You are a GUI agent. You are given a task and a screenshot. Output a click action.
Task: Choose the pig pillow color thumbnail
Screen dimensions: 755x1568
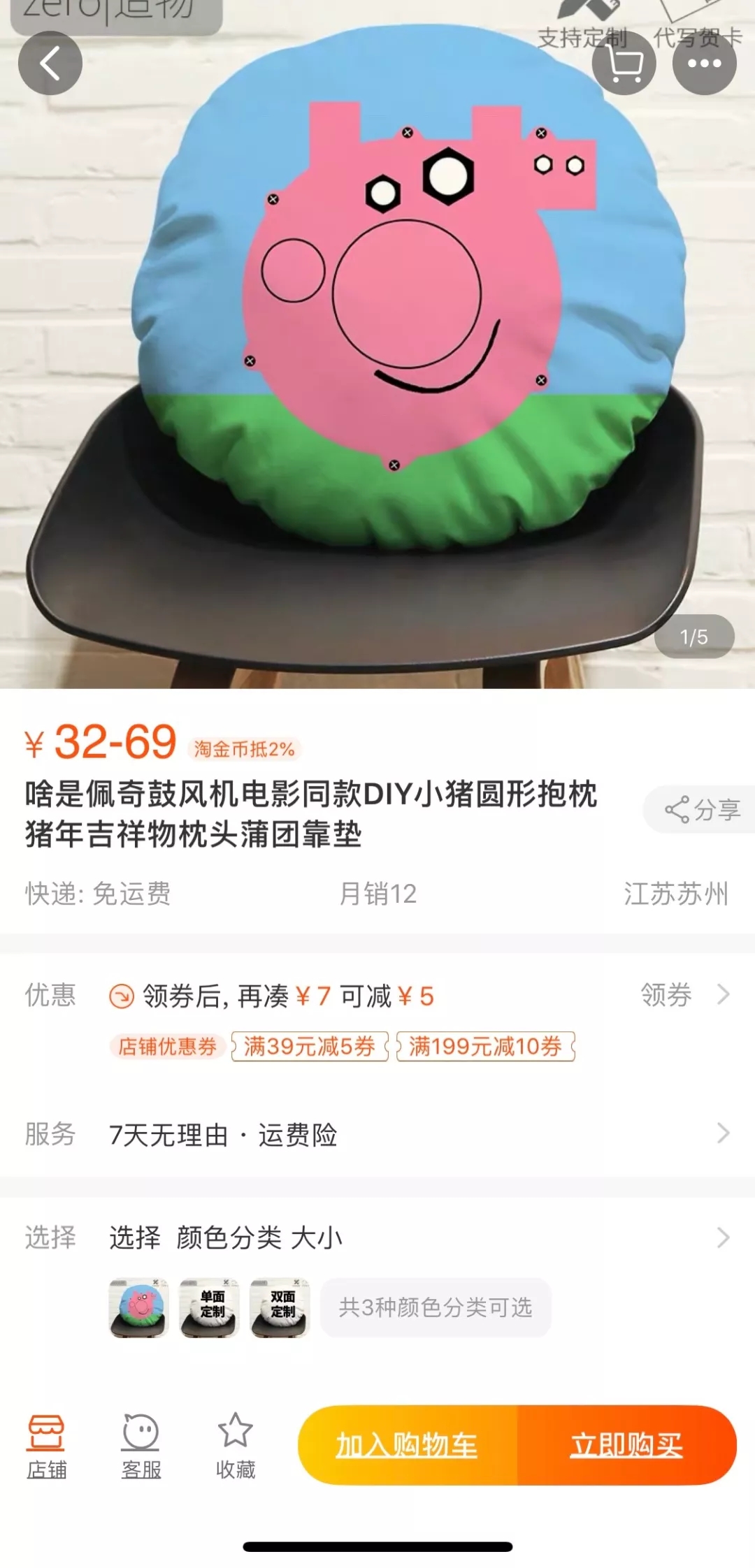(139, 1307)
